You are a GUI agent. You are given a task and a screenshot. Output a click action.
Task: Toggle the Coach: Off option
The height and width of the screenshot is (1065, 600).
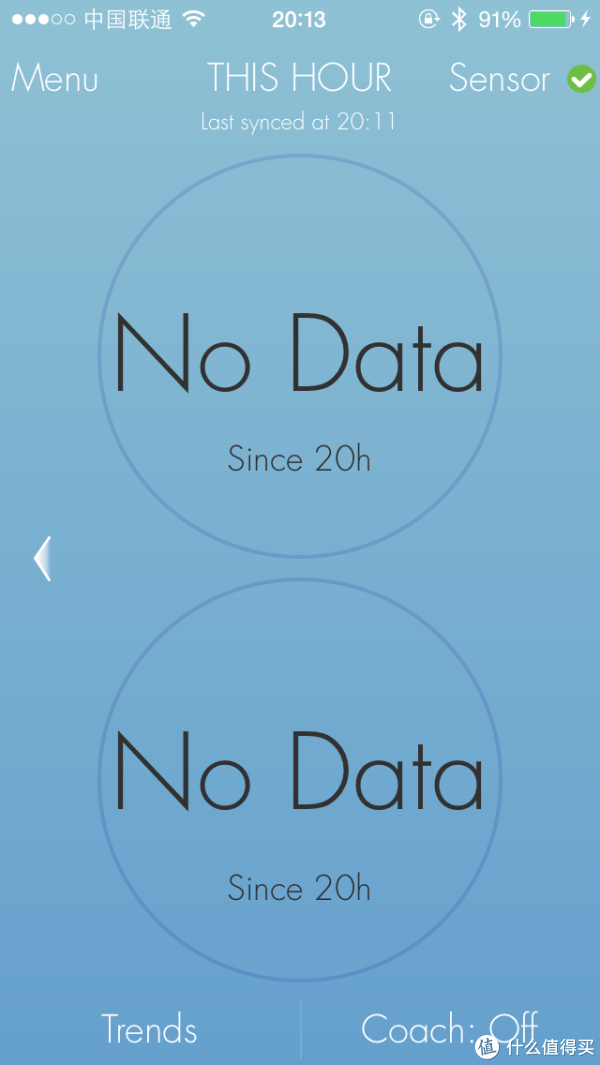(449, 1028)
